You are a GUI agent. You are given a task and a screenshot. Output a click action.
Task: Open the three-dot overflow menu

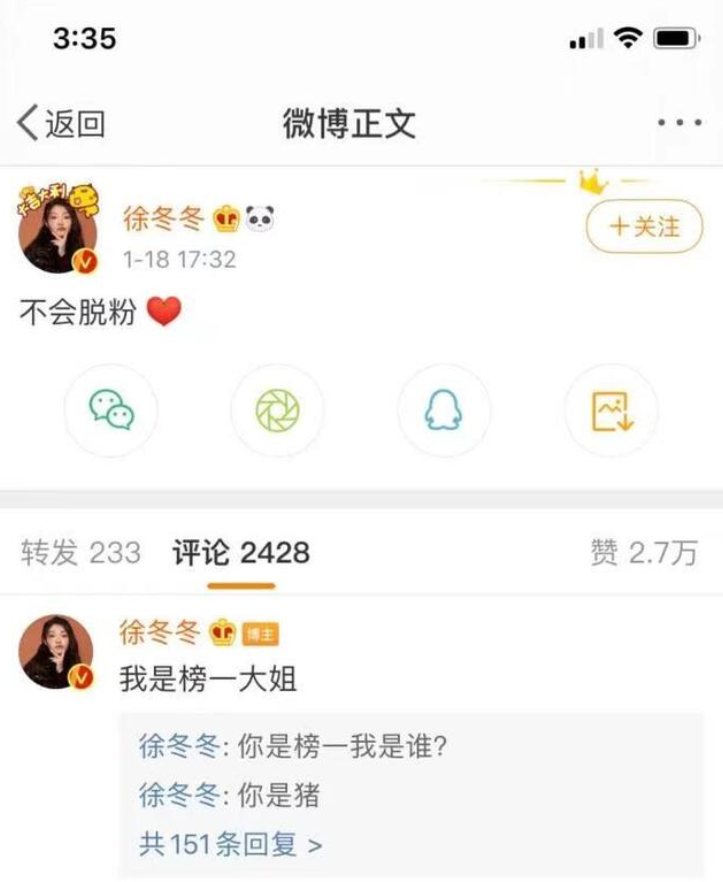pos(680,123)
